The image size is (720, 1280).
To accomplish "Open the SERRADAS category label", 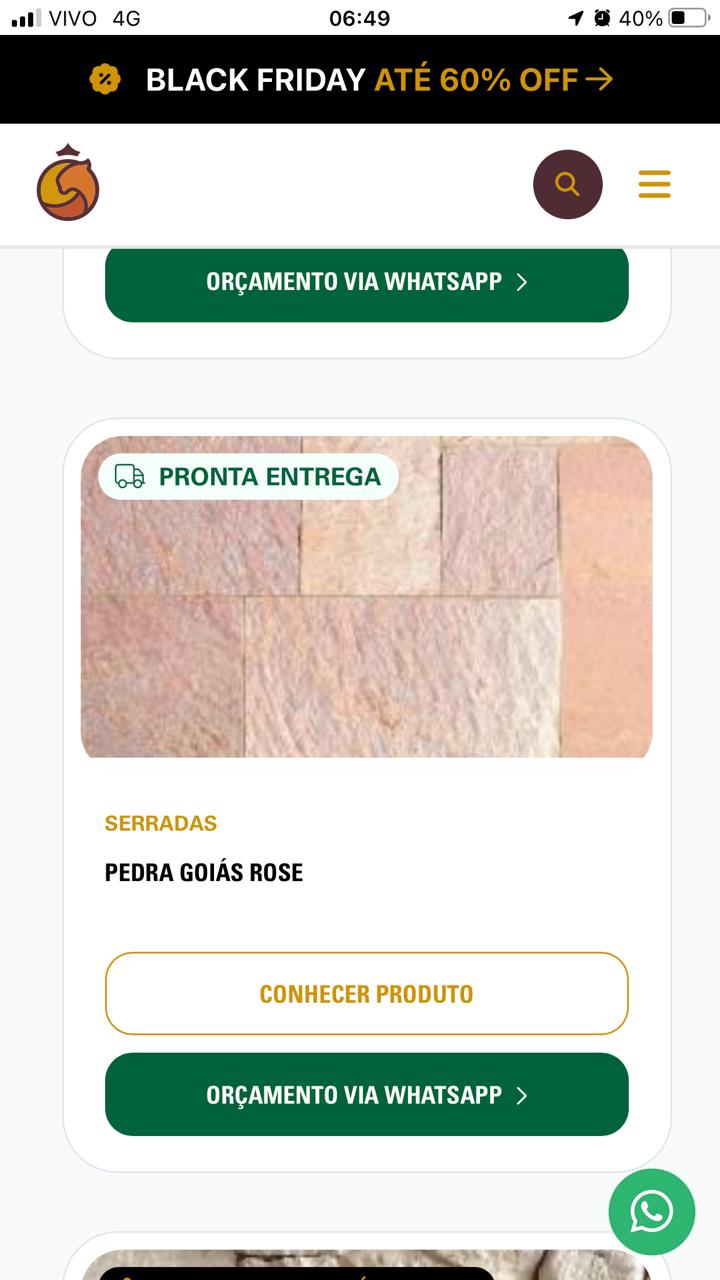I will click(160, 822).
